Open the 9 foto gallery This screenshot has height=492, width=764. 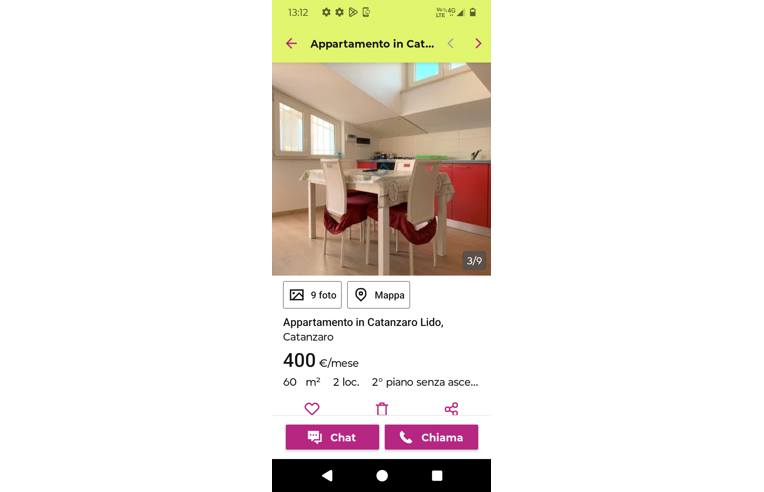(x=312, y=295)
